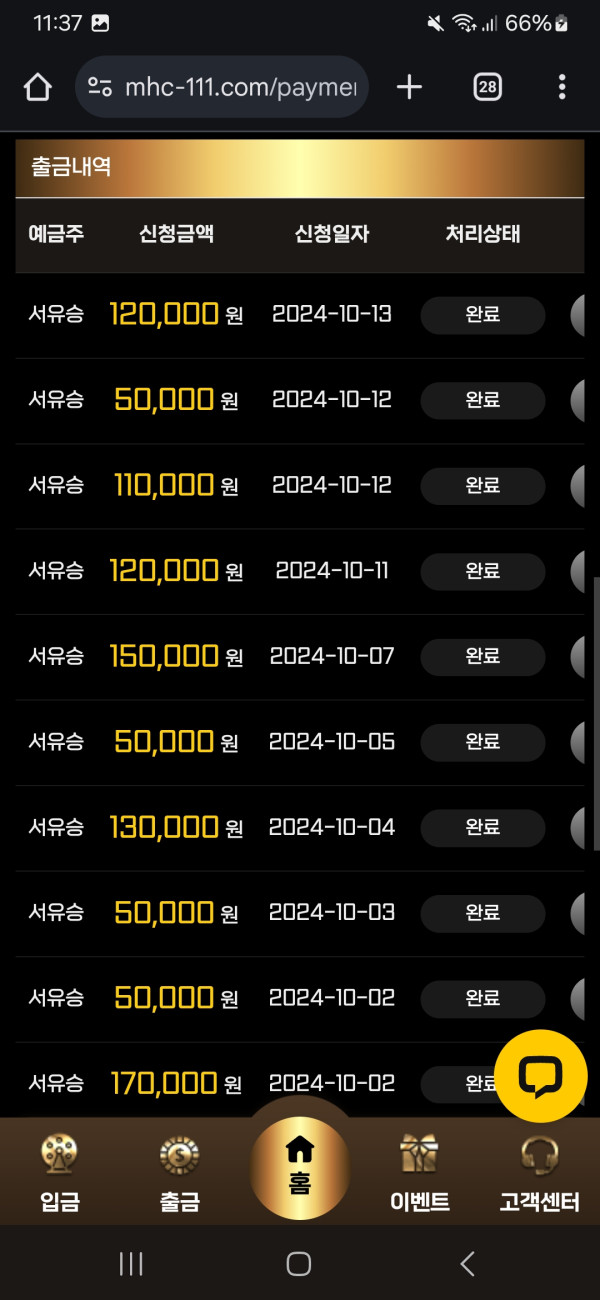
Task: Open the system recent apps view
Action: click(x=131, y=1263)
